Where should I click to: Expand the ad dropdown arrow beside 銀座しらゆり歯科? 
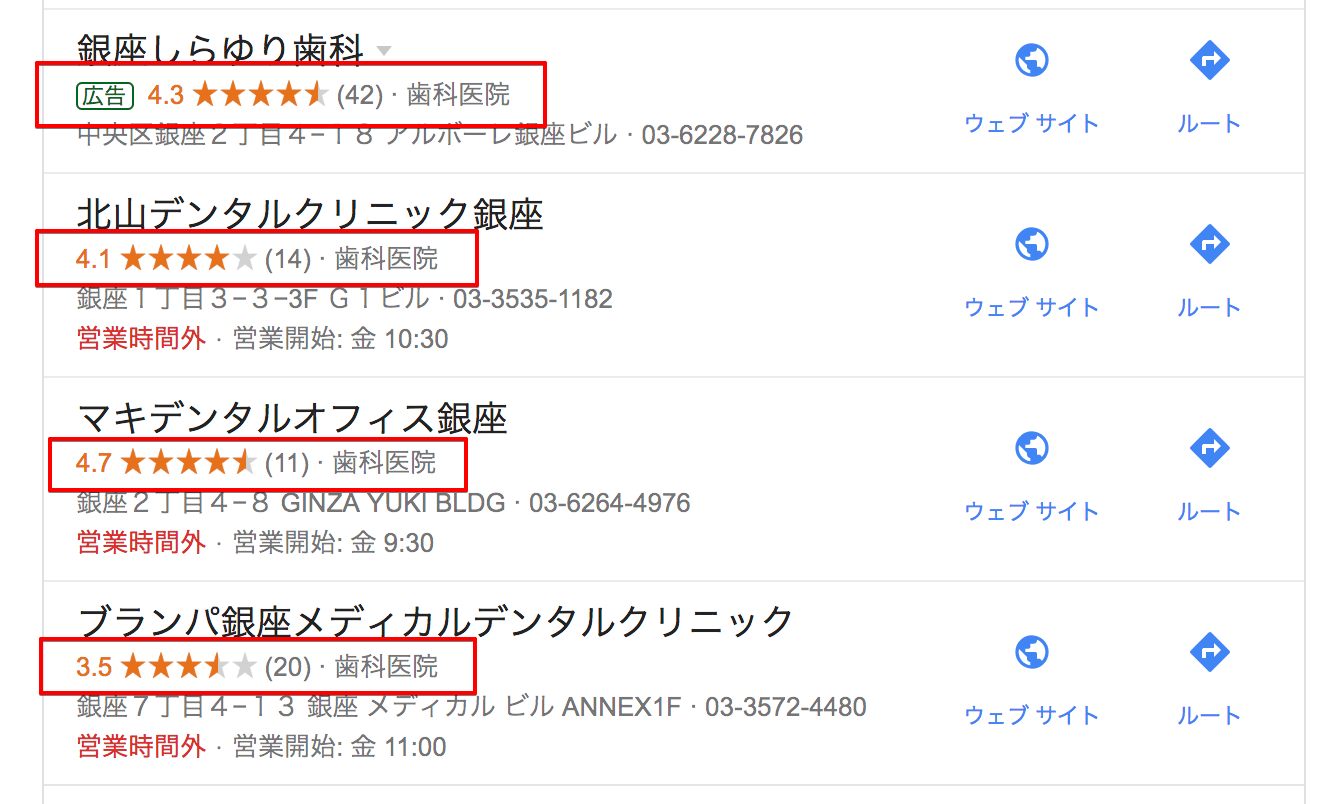coord(384,49)
